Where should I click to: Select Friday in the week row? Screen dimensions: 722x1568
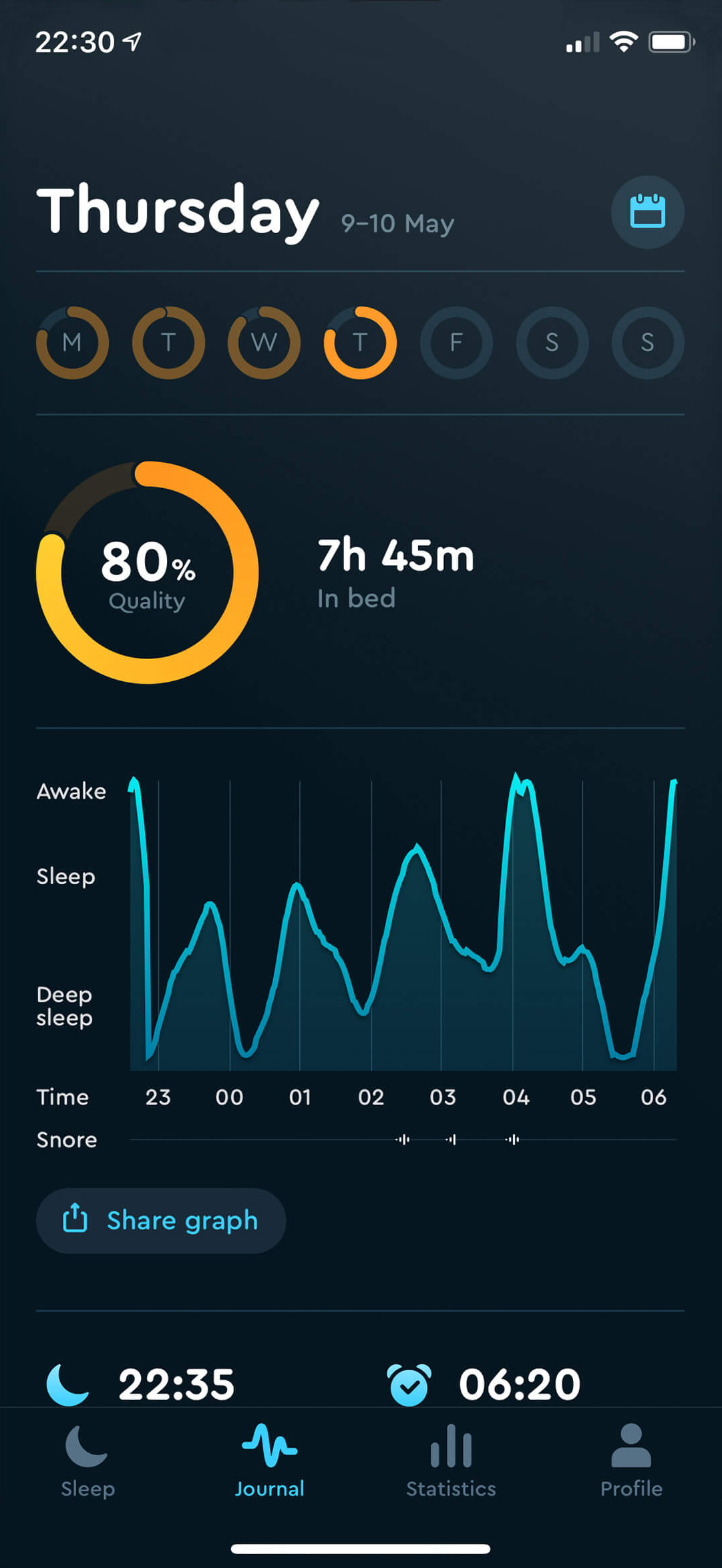[456, 343]
